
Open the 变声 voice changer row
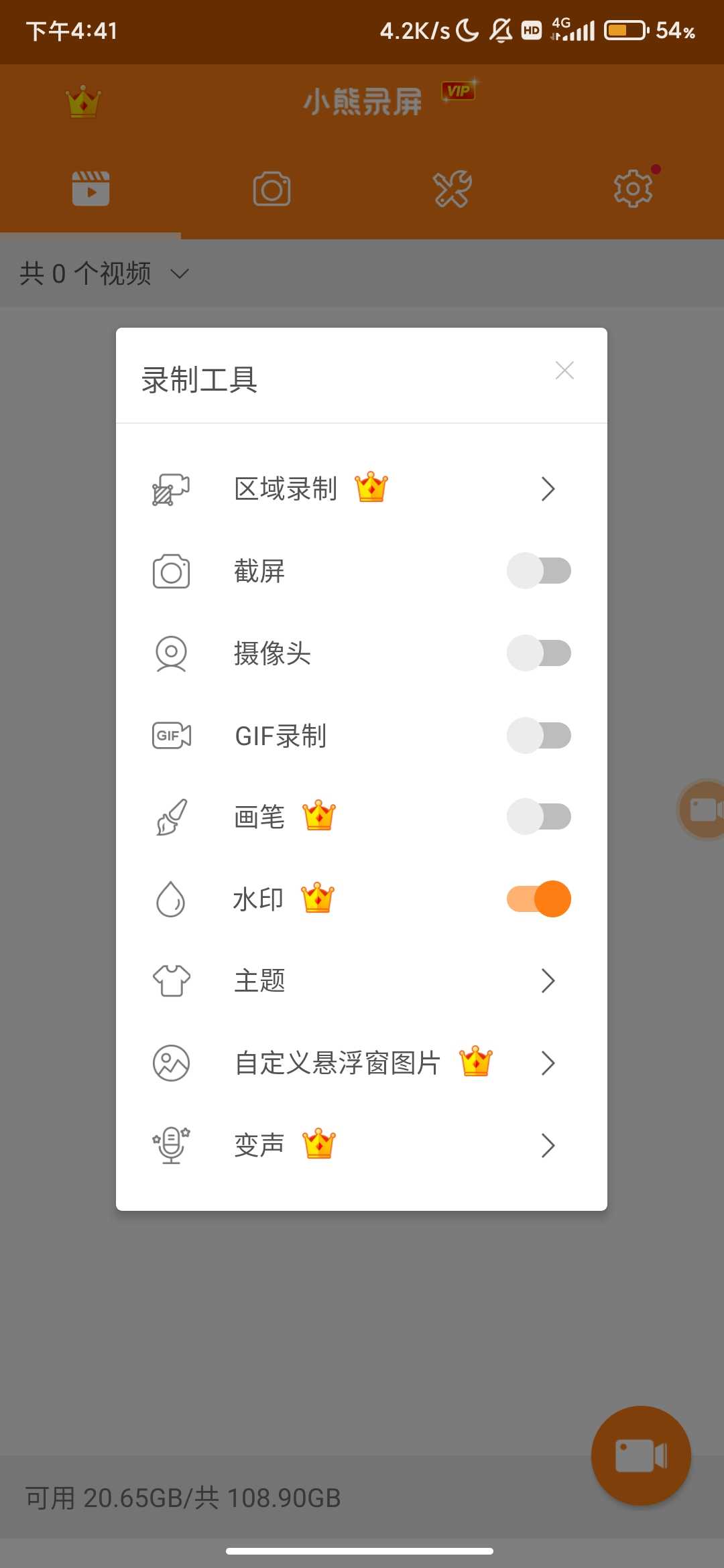(x=361, y=1145)
